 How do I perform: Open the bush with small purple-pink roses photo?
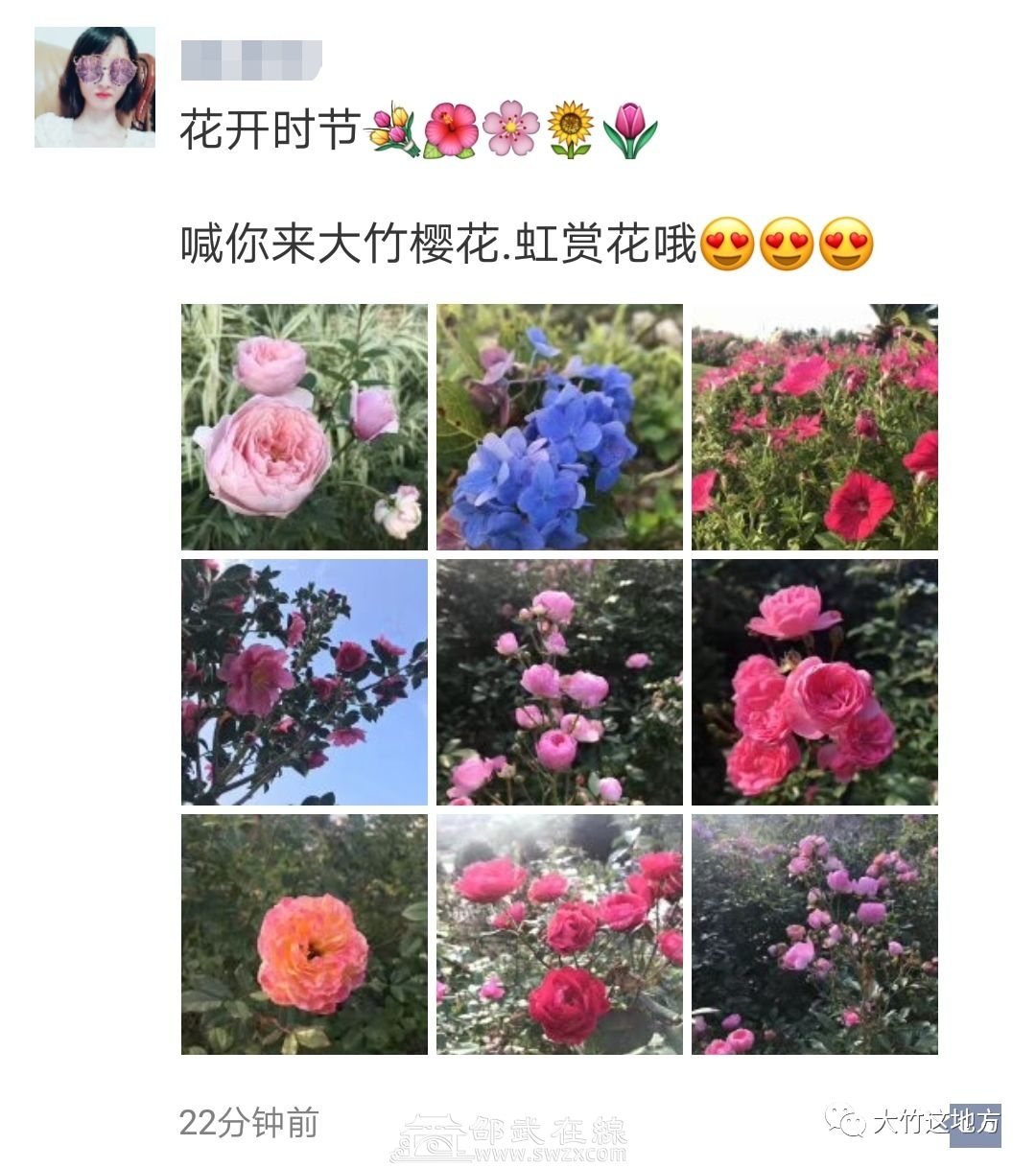(814, 935)
